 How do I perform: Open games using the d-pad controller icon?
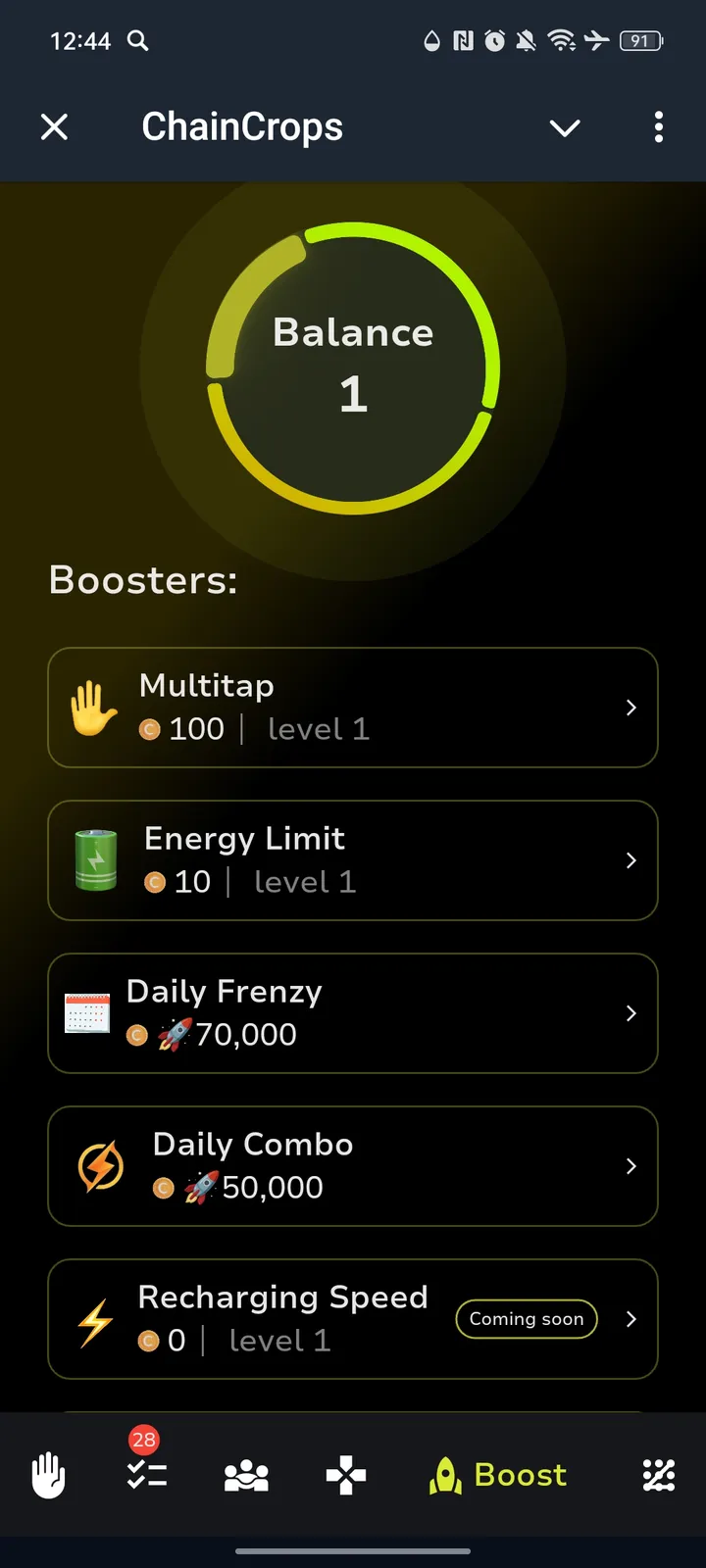click(345, 1474)
